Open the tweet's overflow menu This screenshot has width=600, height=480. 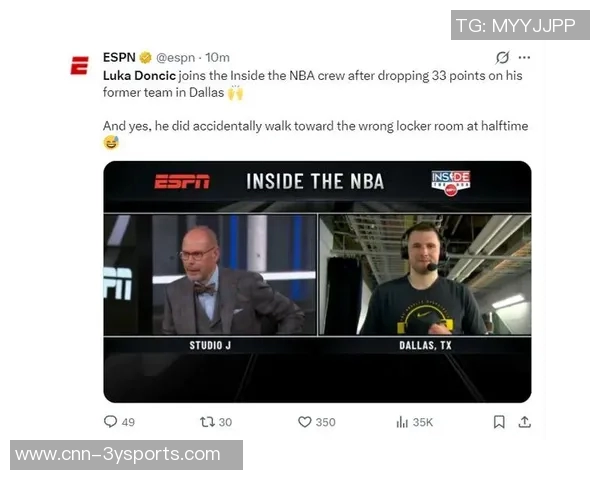tap(525, 57)
